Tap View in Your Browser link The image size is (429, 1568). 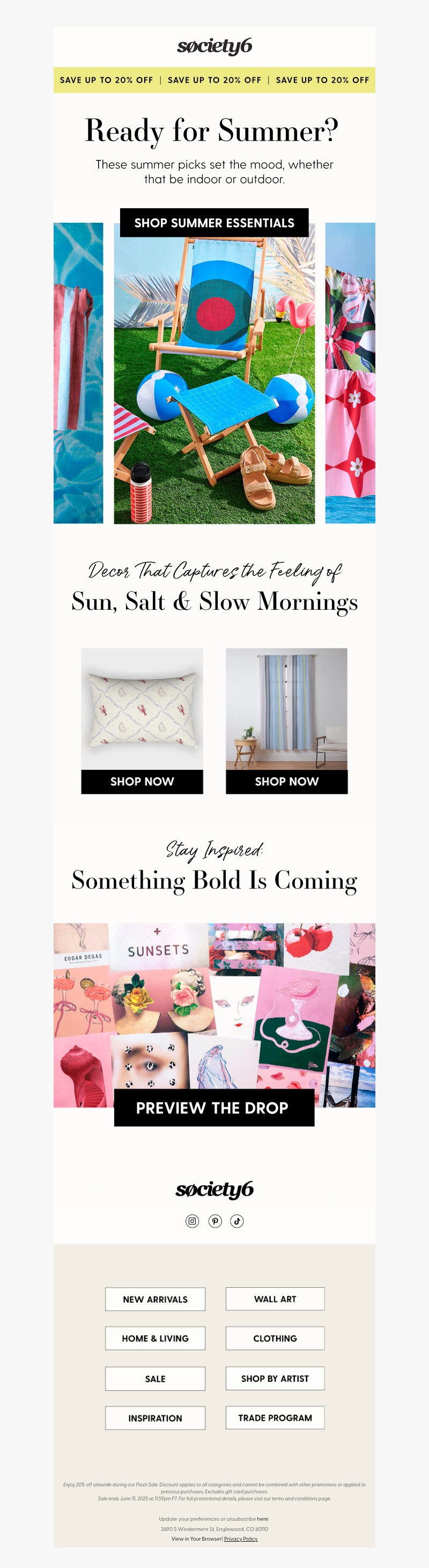[196, 1538]
